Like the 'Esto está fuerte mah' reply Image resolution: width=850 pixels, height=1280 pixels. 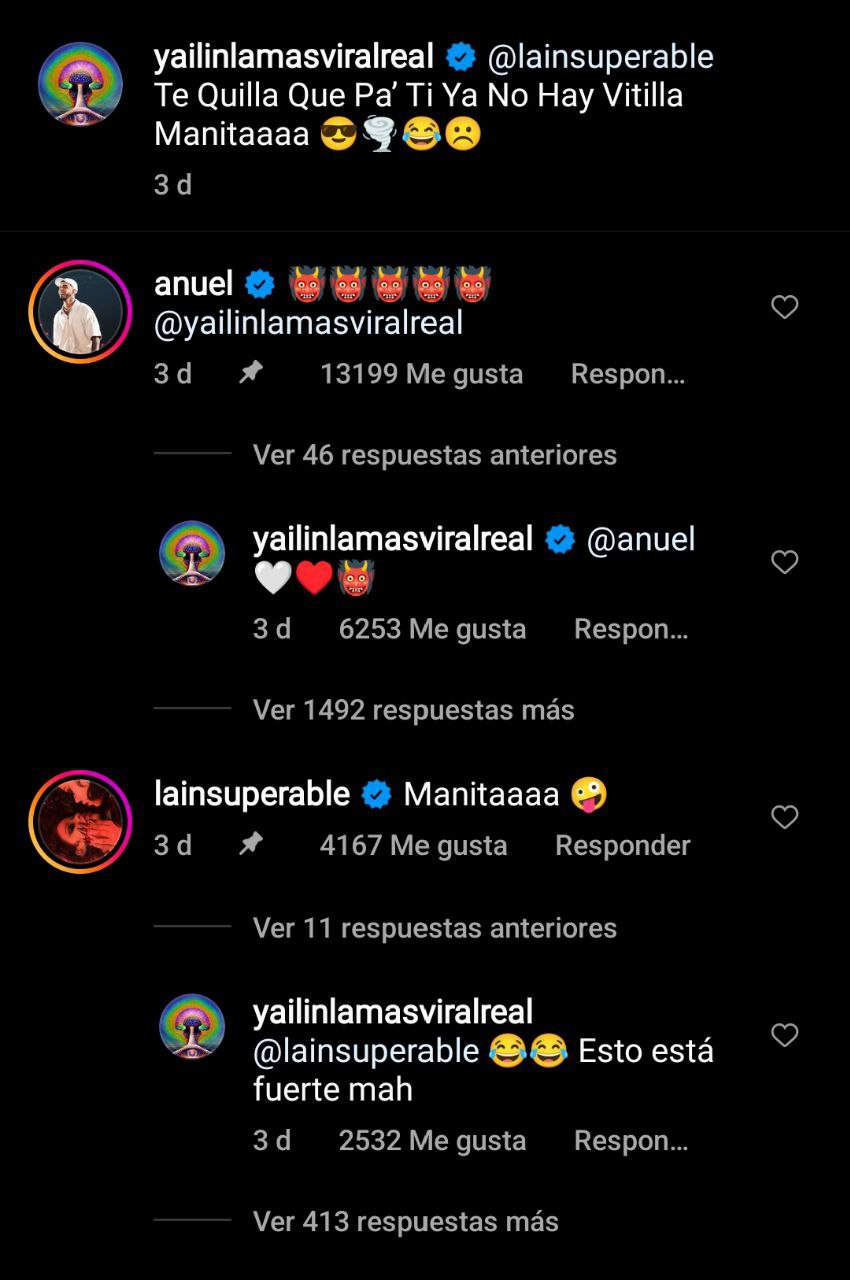785,1035
